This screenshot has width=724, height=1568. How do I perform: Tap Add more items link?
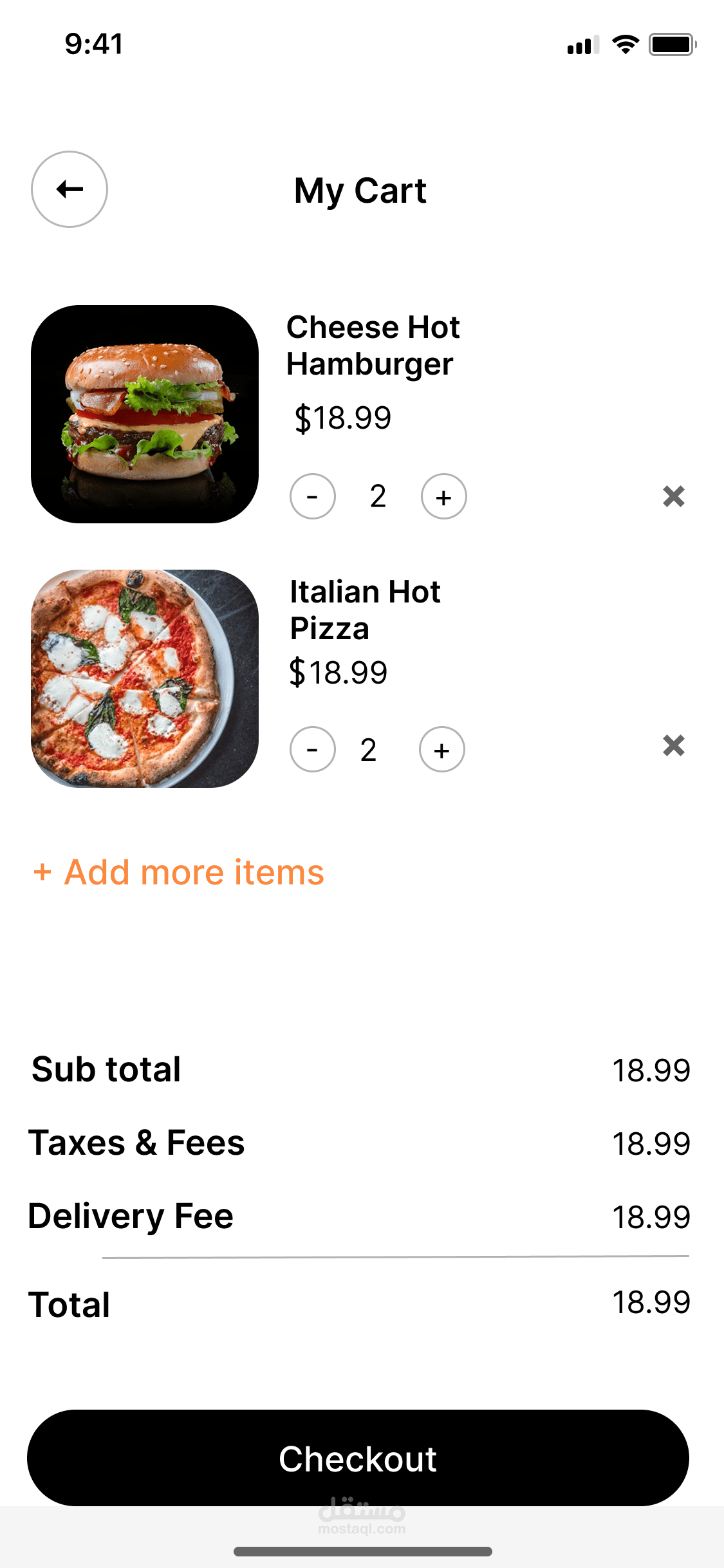(x=179, y=872)
